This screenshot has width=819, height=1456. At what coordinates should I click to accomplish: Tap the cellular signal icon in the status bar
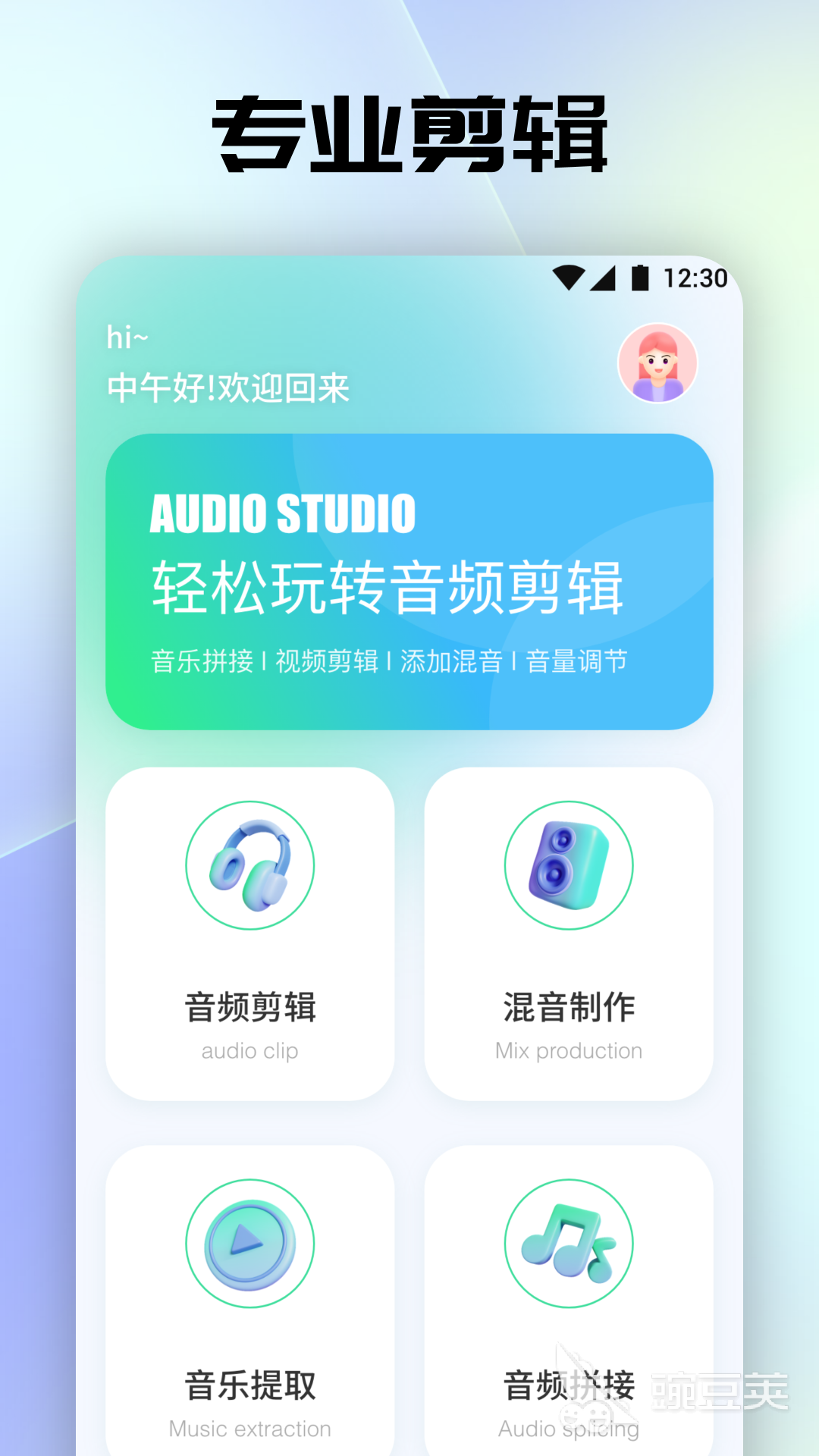click(604, 278)
